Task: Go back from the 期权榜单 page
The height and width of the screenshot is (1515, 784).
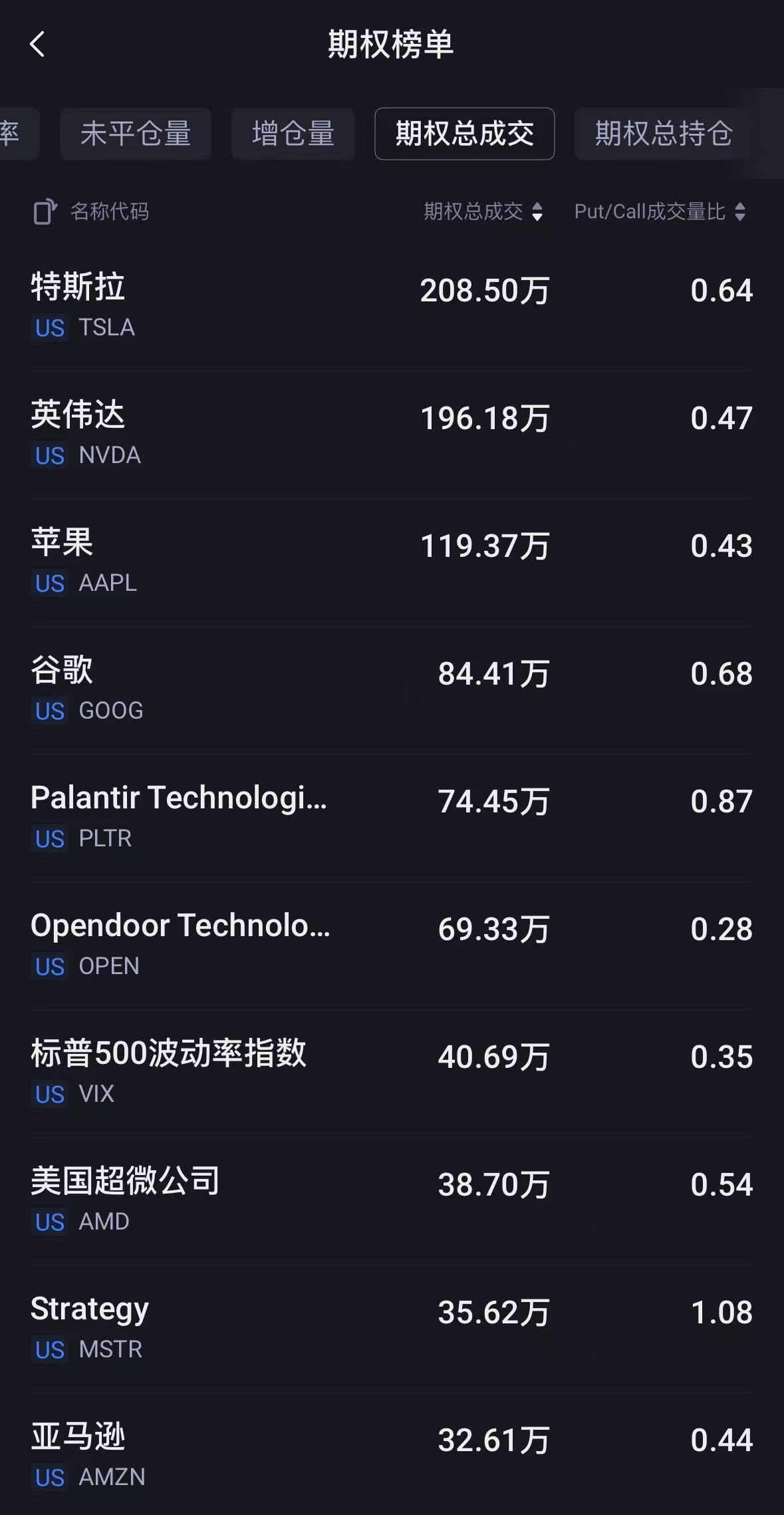Action: tap(37, 45)
